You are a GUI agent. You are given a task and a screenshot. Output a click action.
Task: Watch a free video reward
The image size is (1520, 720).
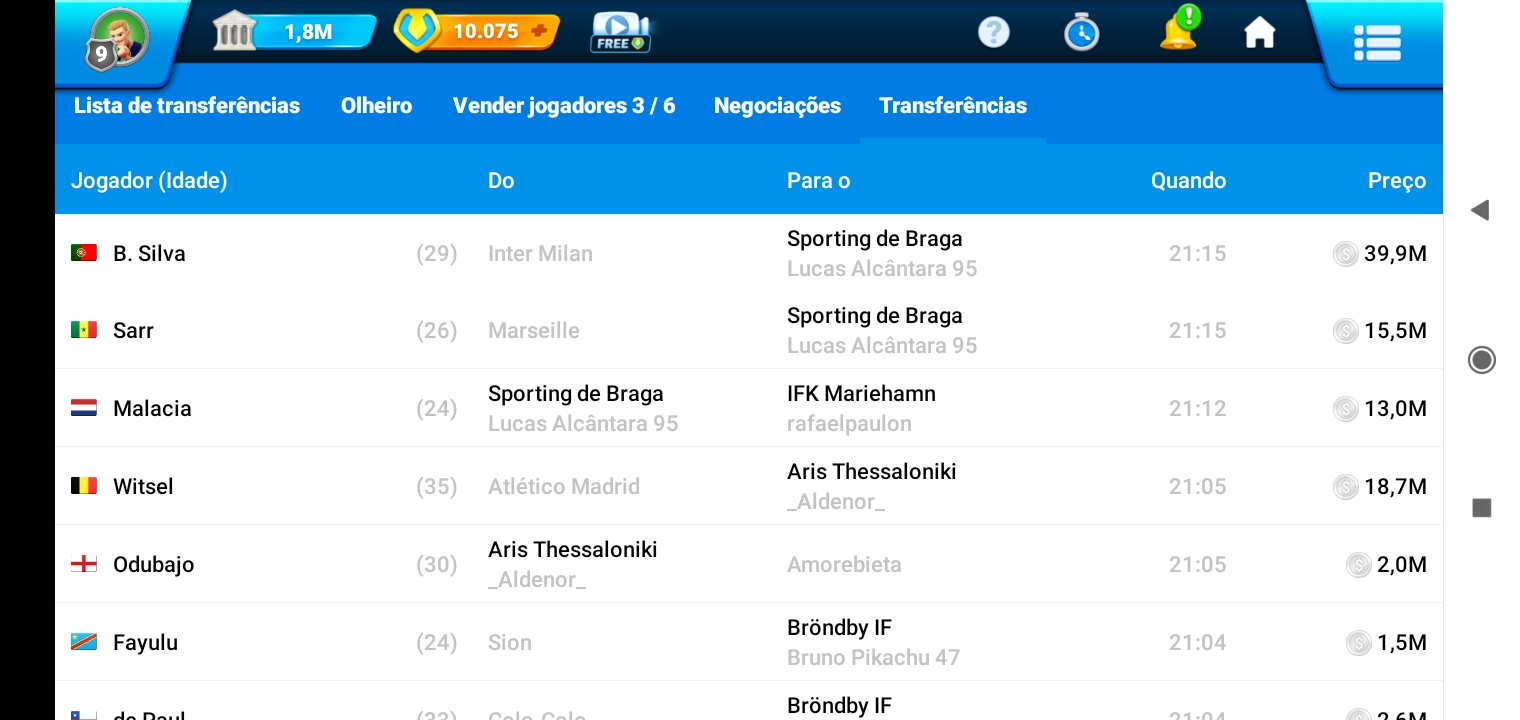pos(620,32)
